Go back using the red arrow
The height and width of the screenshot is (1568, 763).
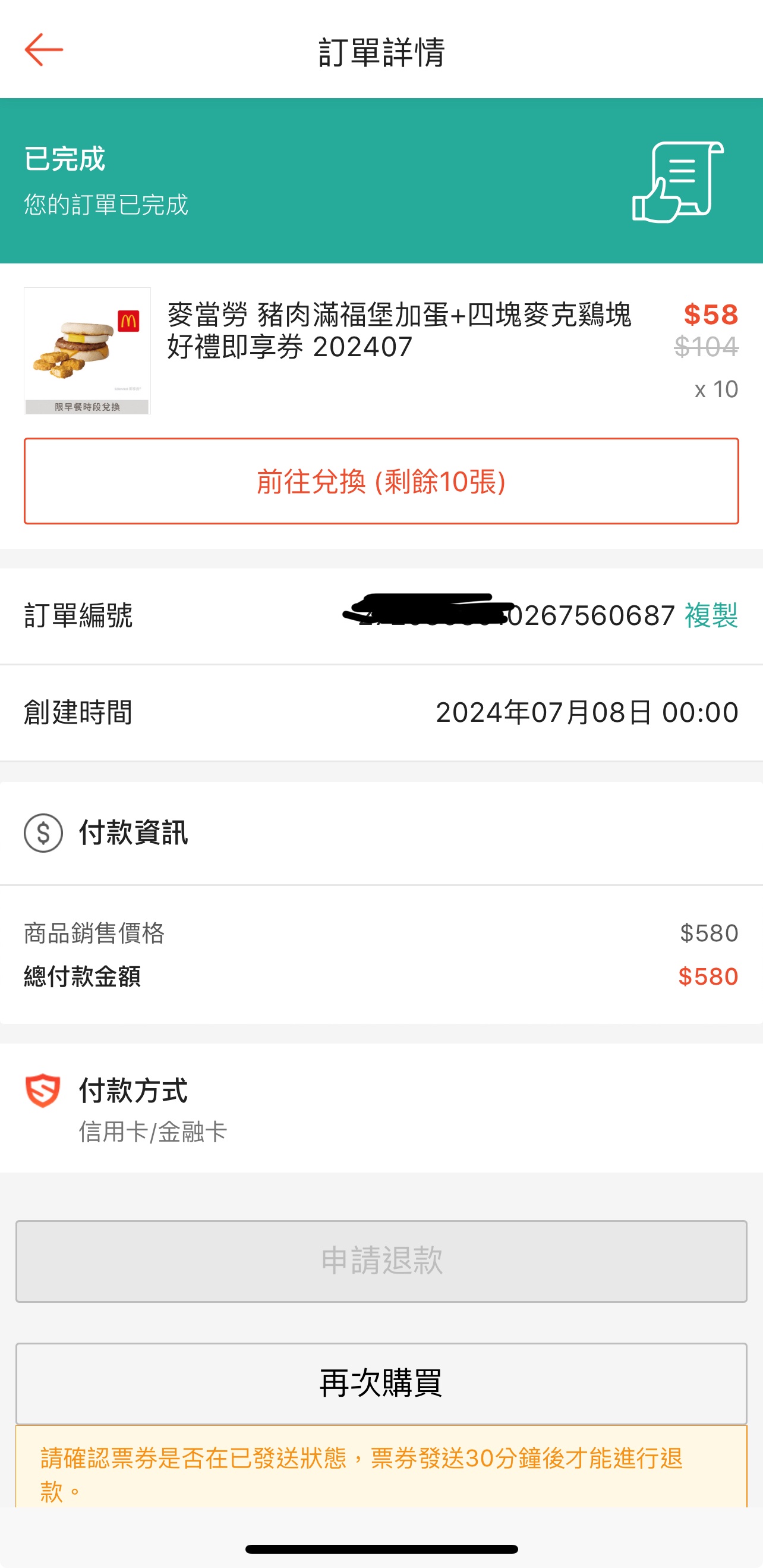(x=44, y=50)
